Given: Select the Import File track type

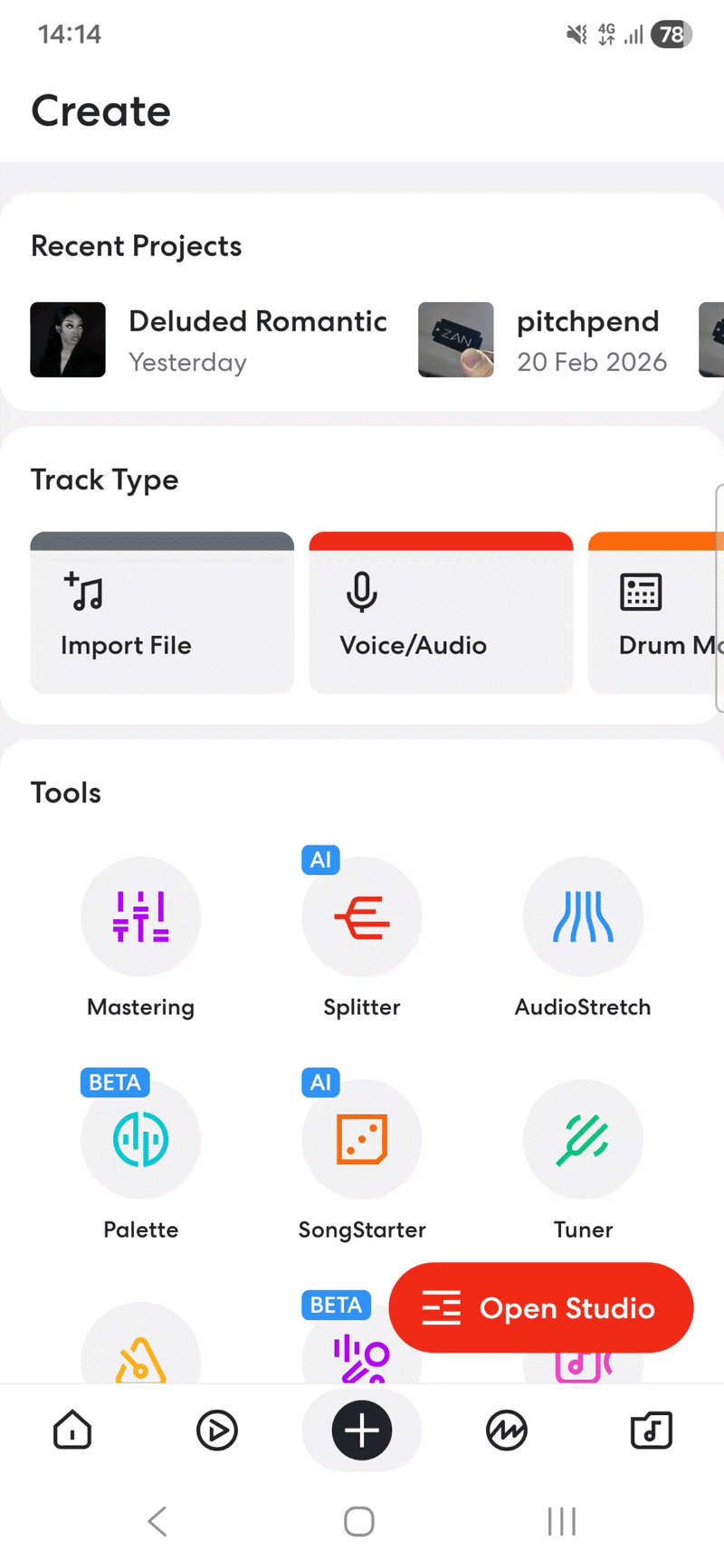Looking at the screenshot, I should click(x=162, y=613).
